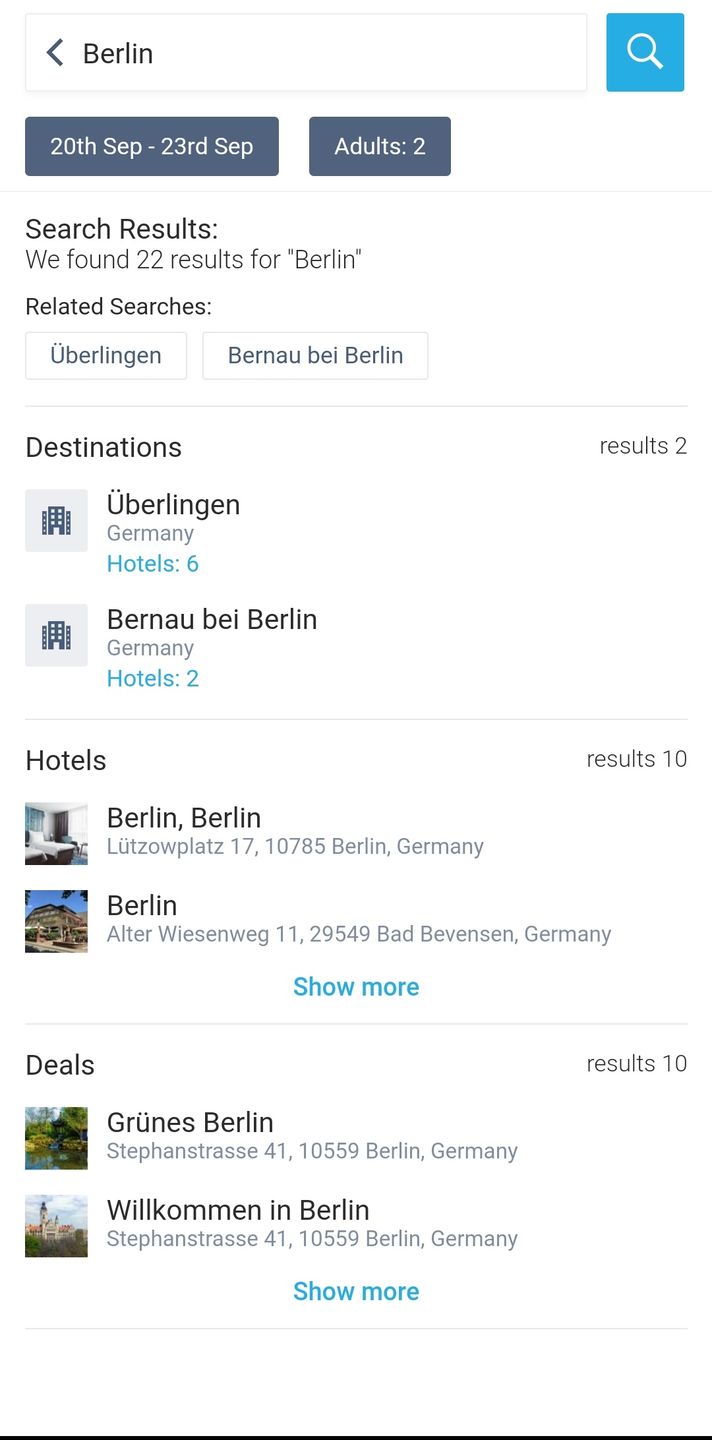Image resolution: width=712 pixels, height=1440 pixels.
Task: Open the Willkommen in Berlin deal
Action: pos(356,1225)
